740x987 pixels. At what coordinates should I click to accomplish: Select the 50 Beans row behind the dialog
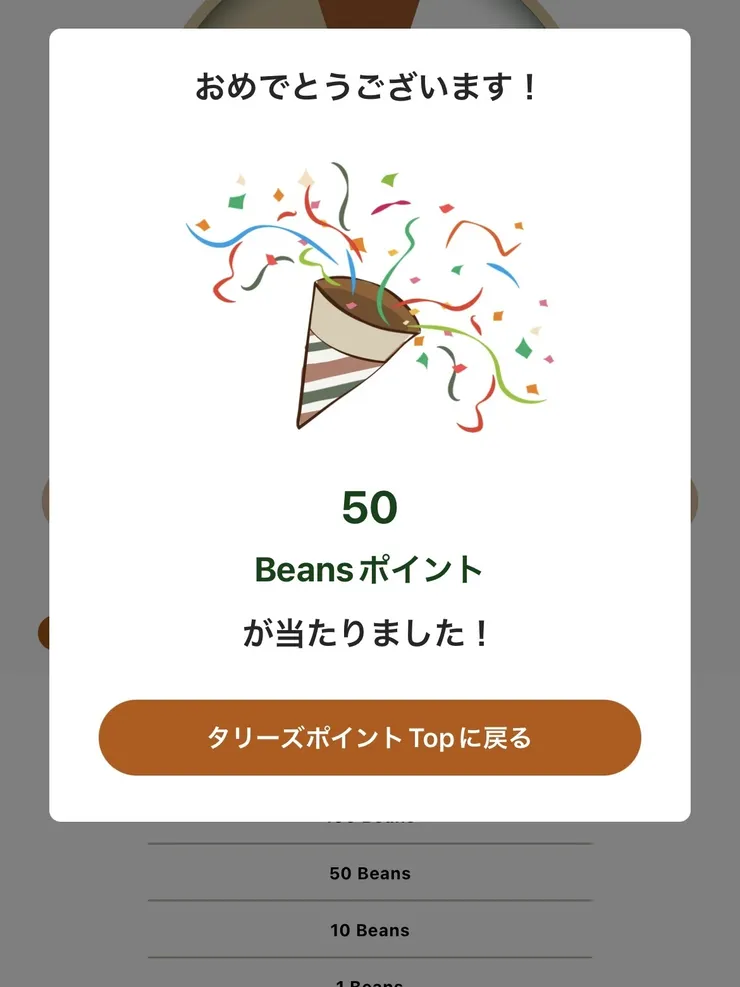click(370, 873)
